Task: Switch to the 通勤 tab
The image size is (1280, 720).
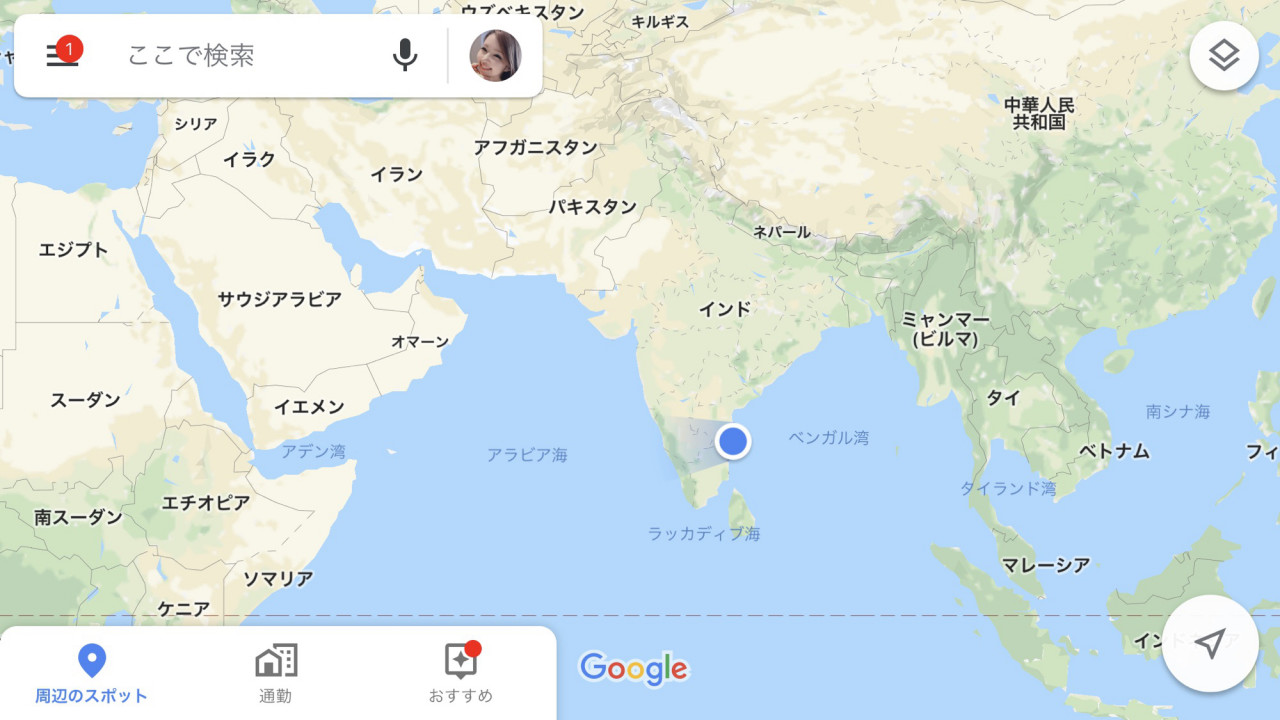Action: [x=275, y=675]
